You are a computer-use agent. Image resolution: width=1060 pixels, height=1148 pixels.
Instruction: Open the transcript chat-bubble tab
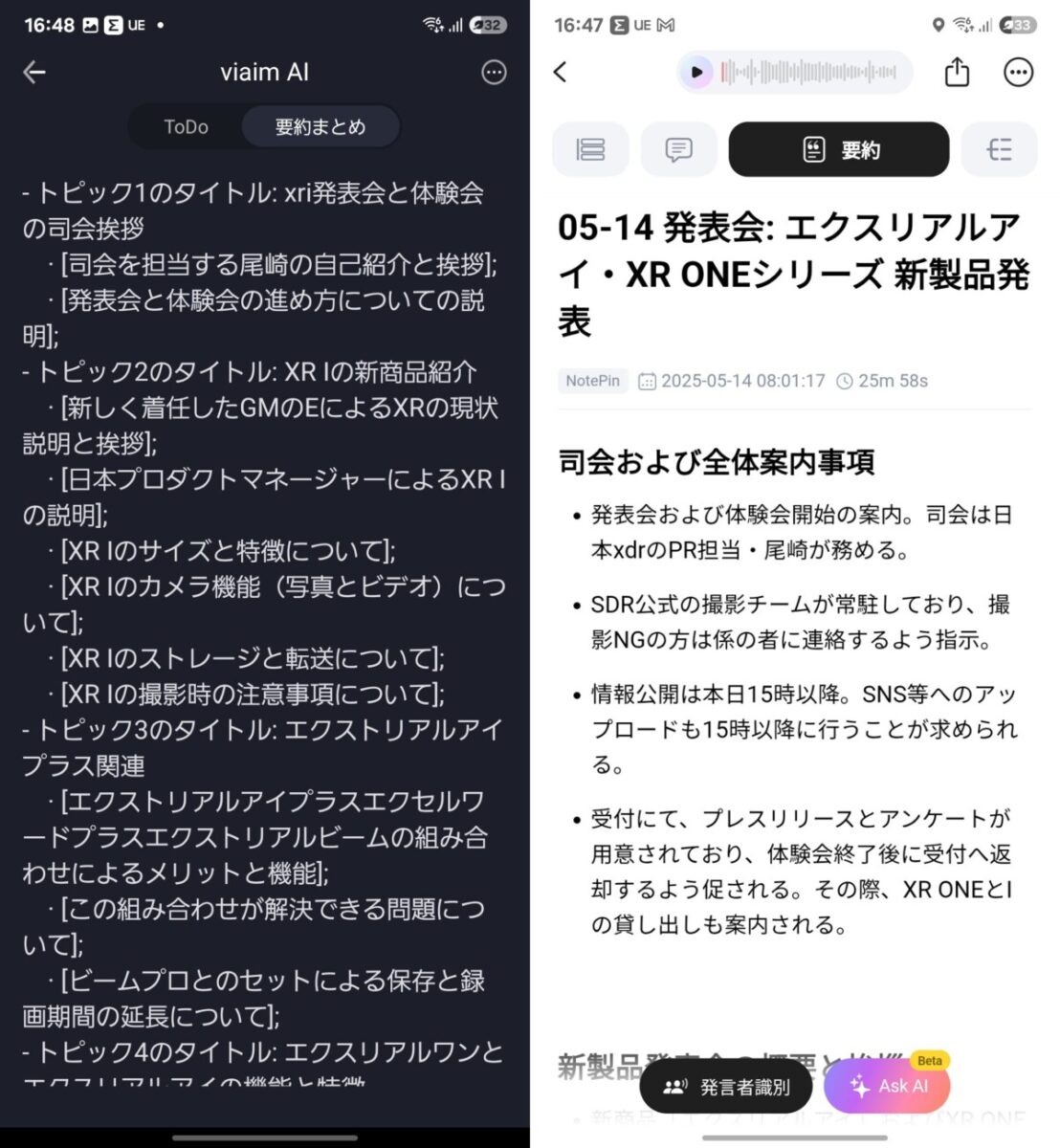point(678,150)
